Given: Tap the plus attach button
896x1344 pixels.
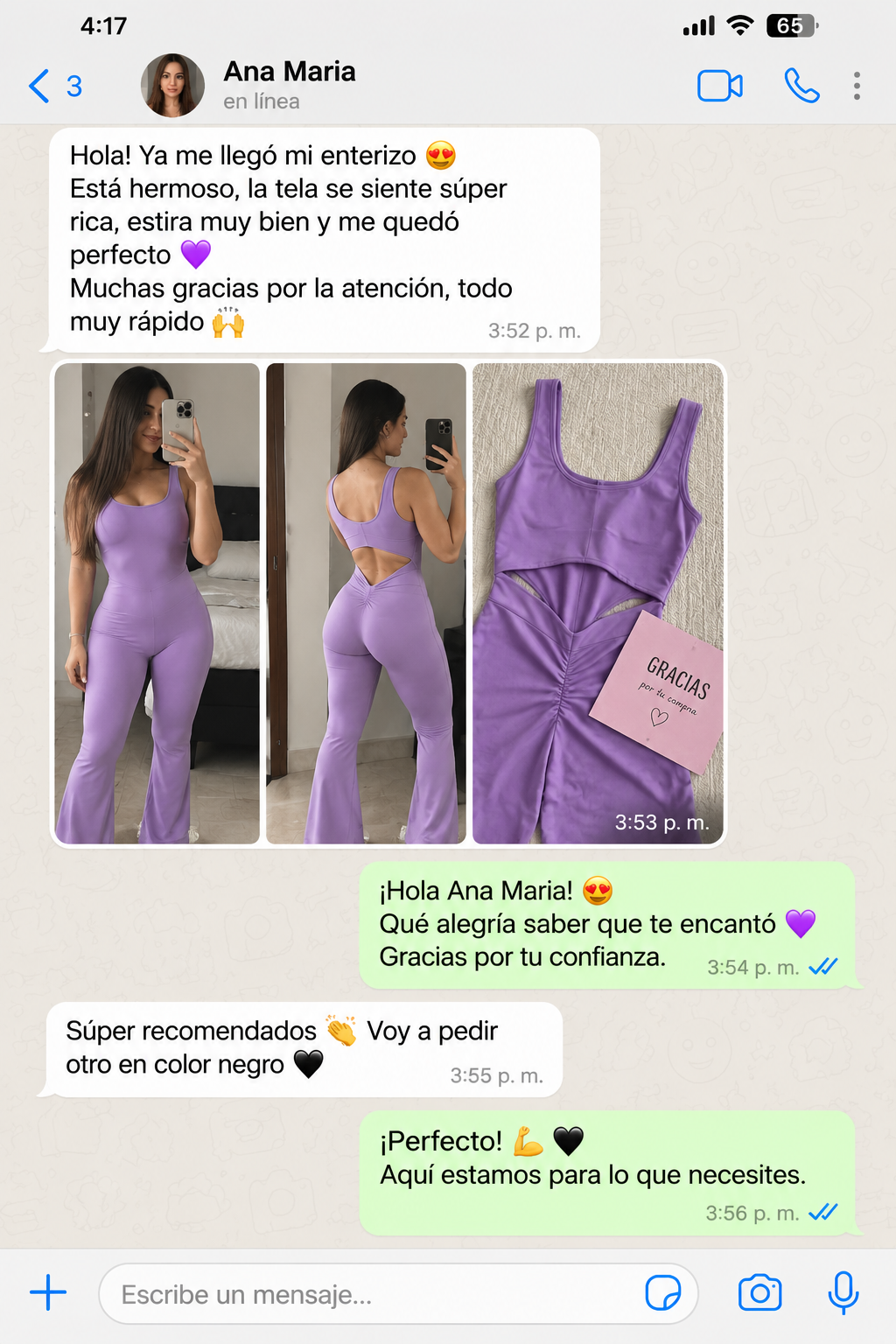Looking at the screenshot, I should click(x=48, y=1292).
